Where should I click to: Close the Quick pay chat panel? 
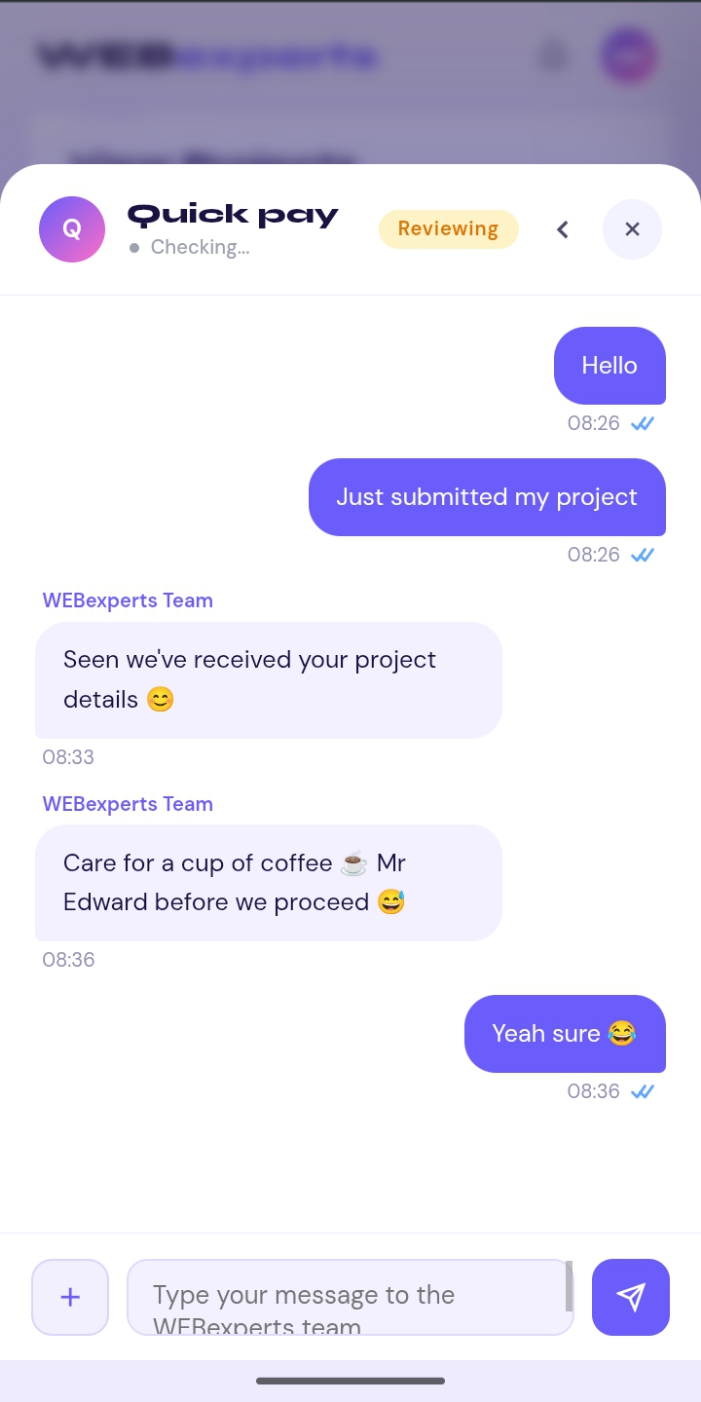click(632, 229)
